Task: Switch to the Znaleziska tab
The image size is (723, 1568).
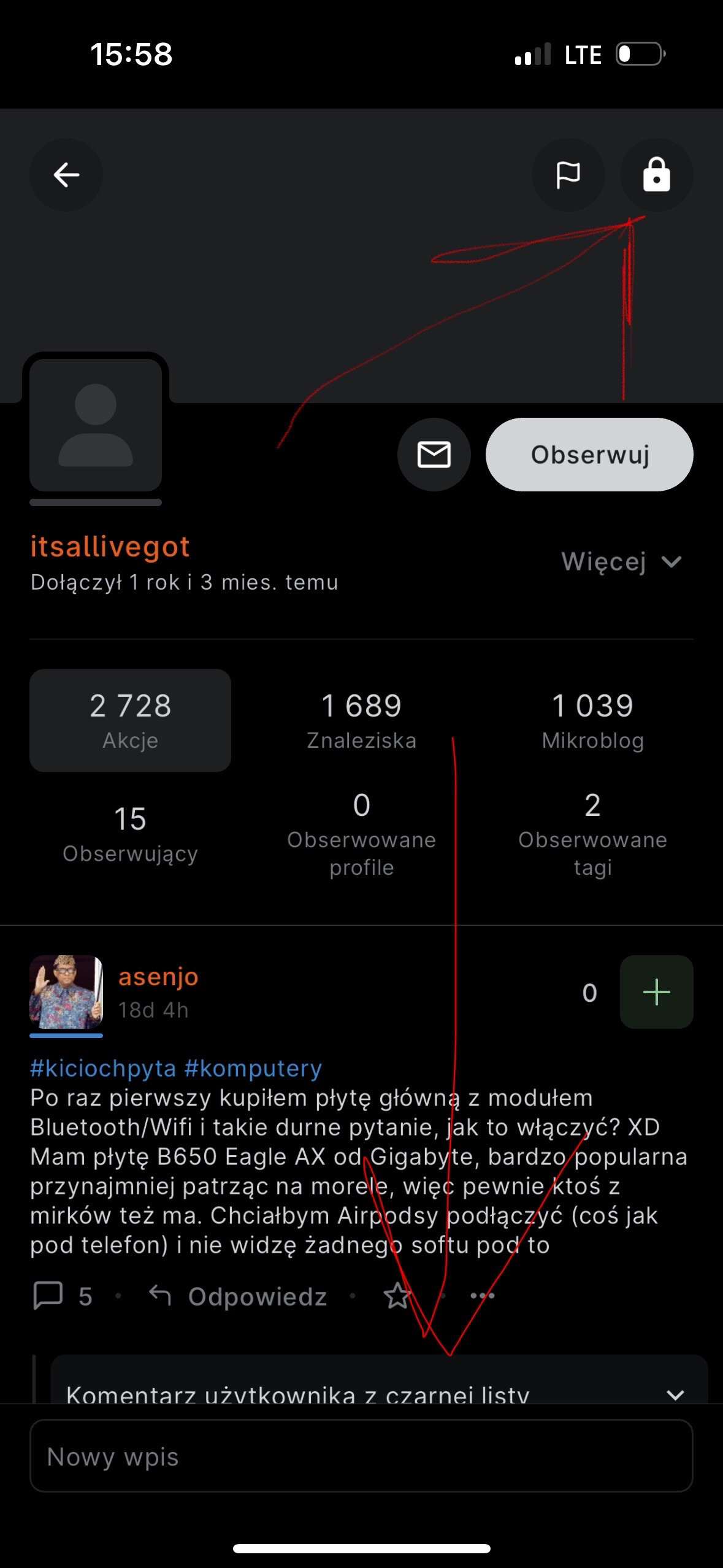Action: click(x=361, y=720)
